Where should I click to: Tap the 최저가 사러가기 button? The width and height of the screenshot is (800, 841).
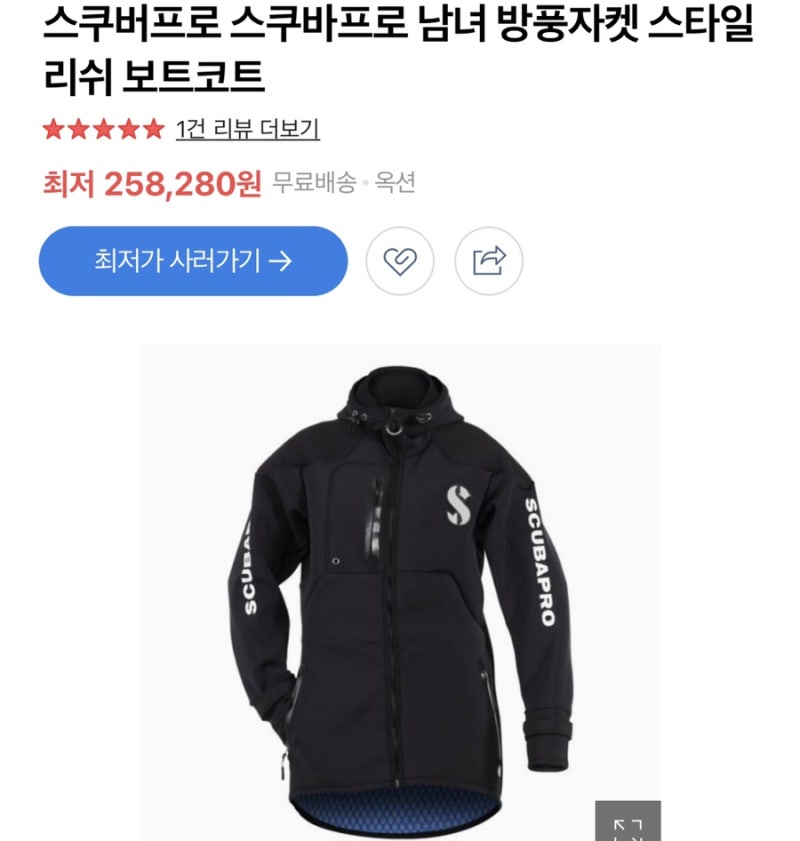193,261
